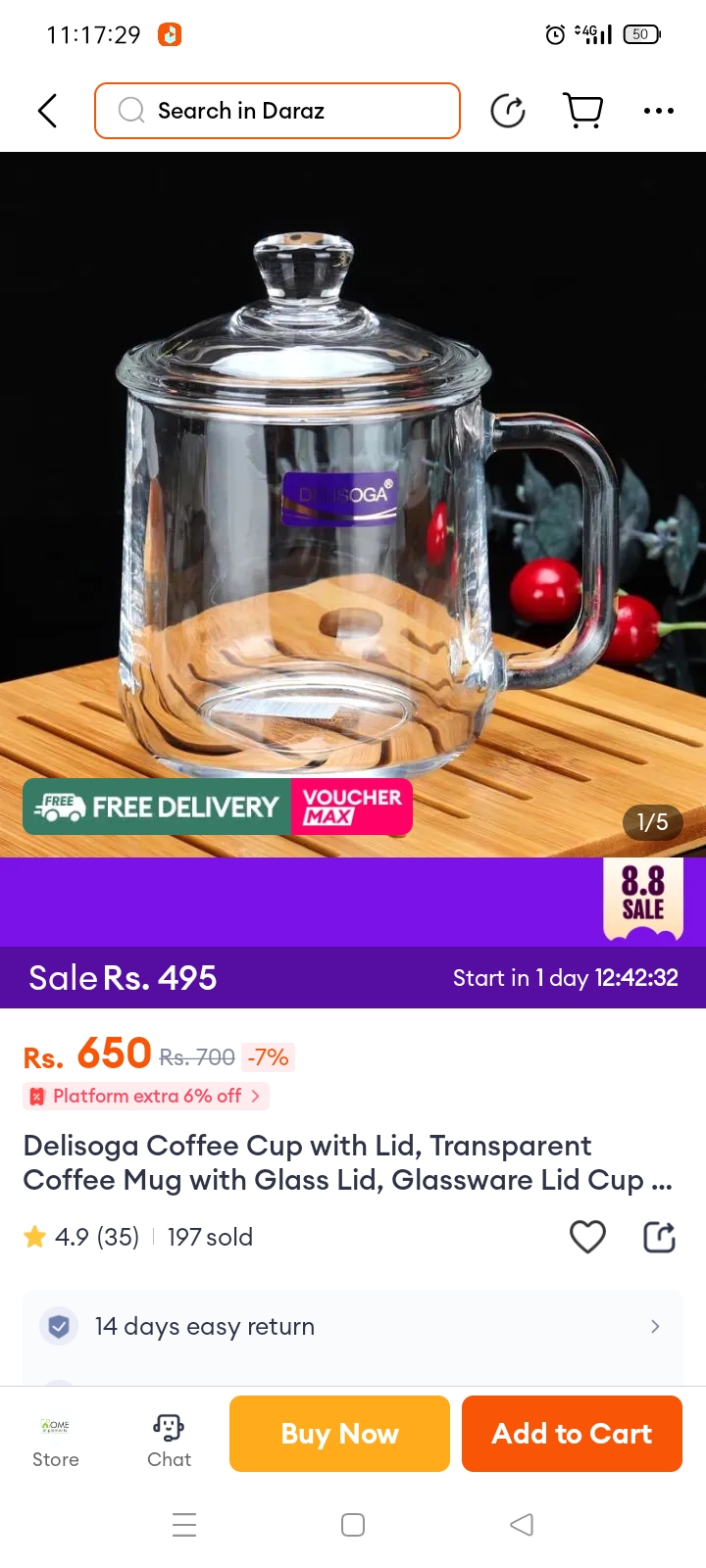706x1568 pixels.
Task: Share this product listing
Action: 659,1237
